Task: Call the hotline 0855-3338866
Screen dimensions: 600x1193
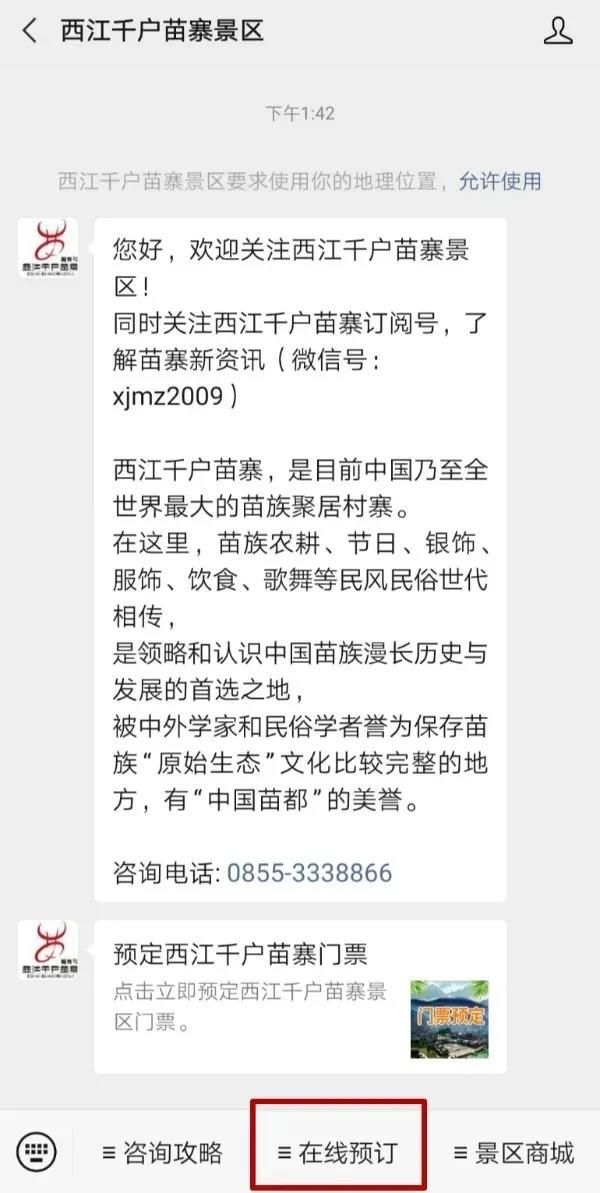Action: pos(309,872)
